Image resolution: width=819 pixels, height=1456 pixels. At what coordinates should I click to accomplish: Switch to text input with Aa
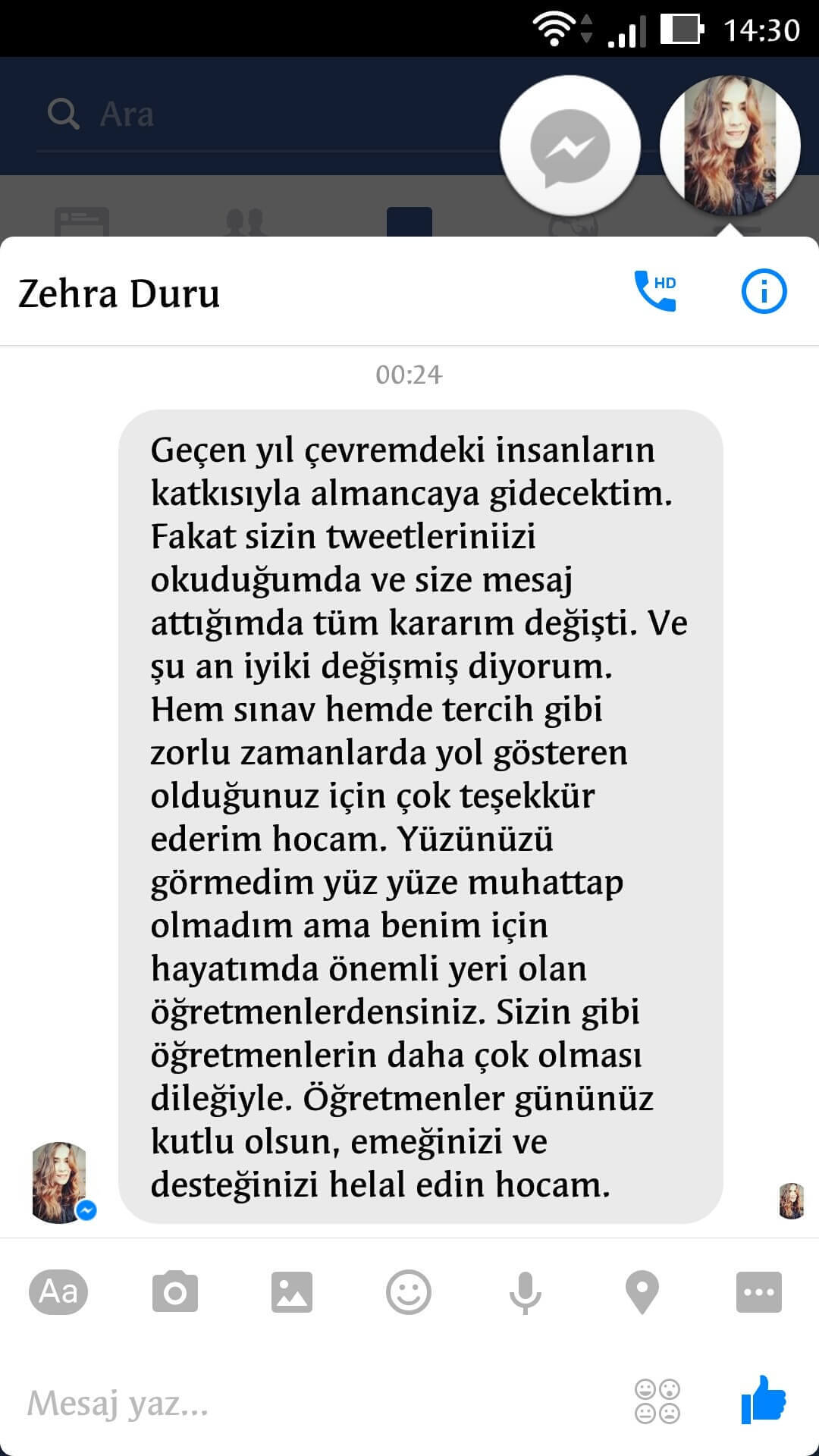point(58,1291)
